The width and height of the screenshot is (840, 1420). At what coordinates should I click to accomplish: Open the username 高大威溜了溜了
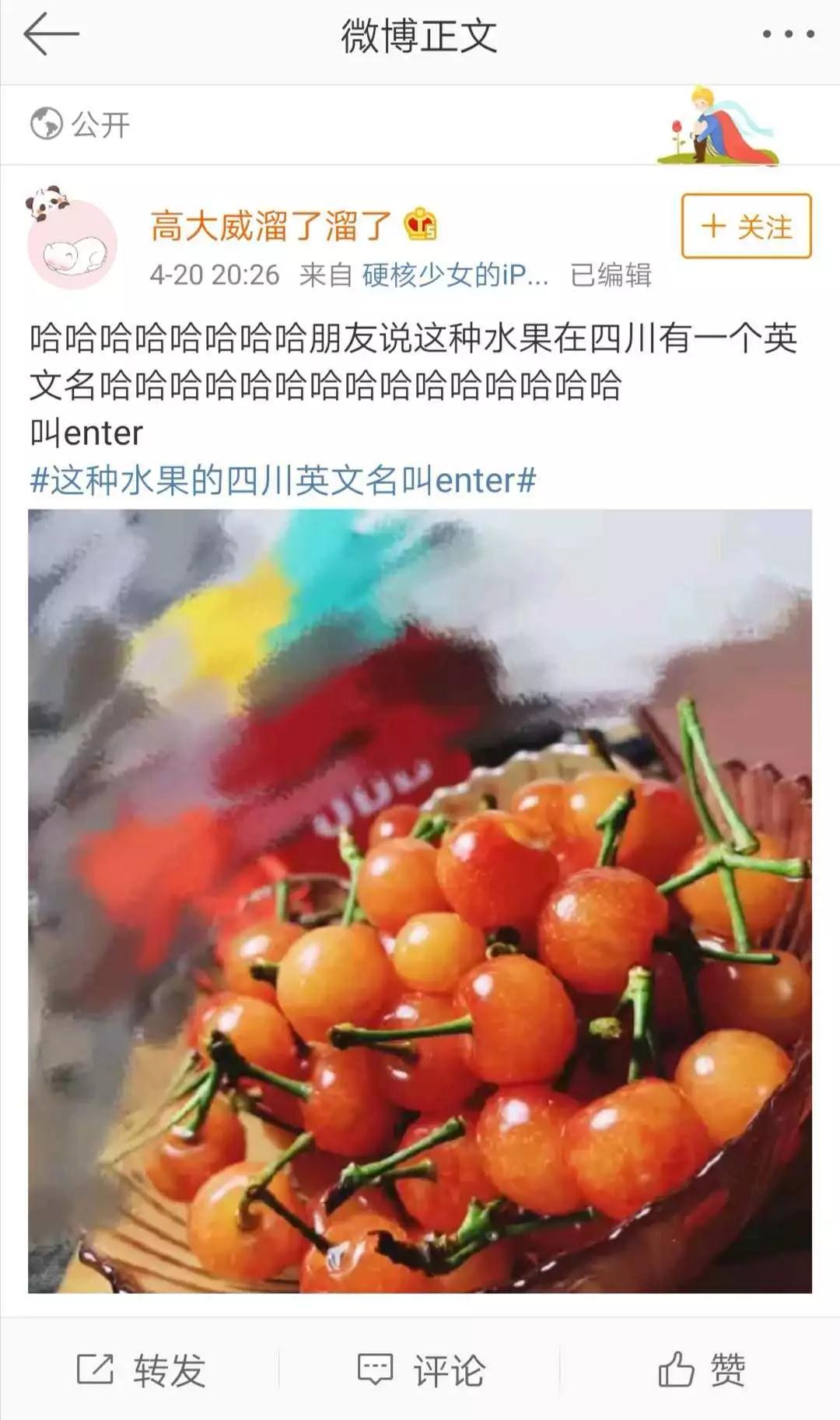(271, 226)
